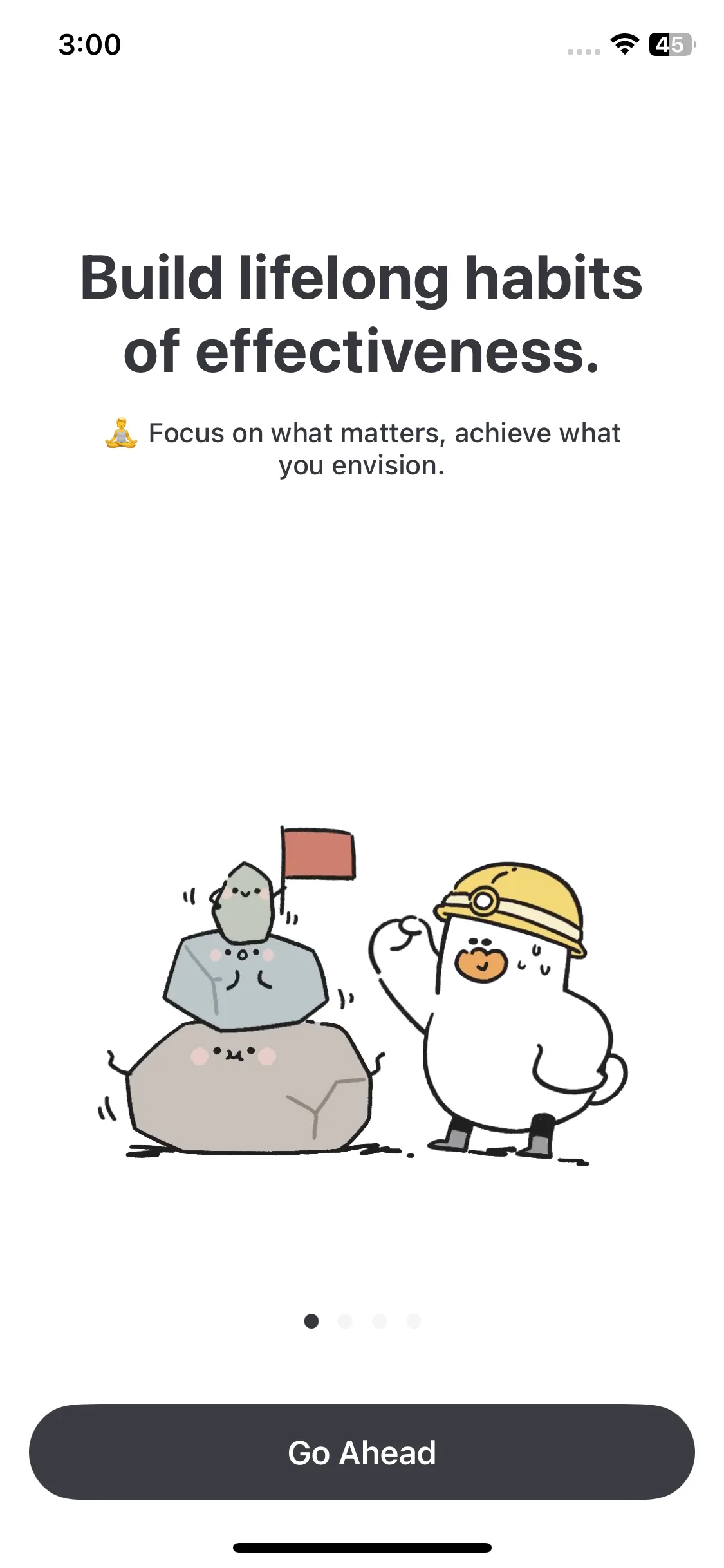Jump to the last onboarding page dot
This screenshot has height=1568, width=724.
414,1321
